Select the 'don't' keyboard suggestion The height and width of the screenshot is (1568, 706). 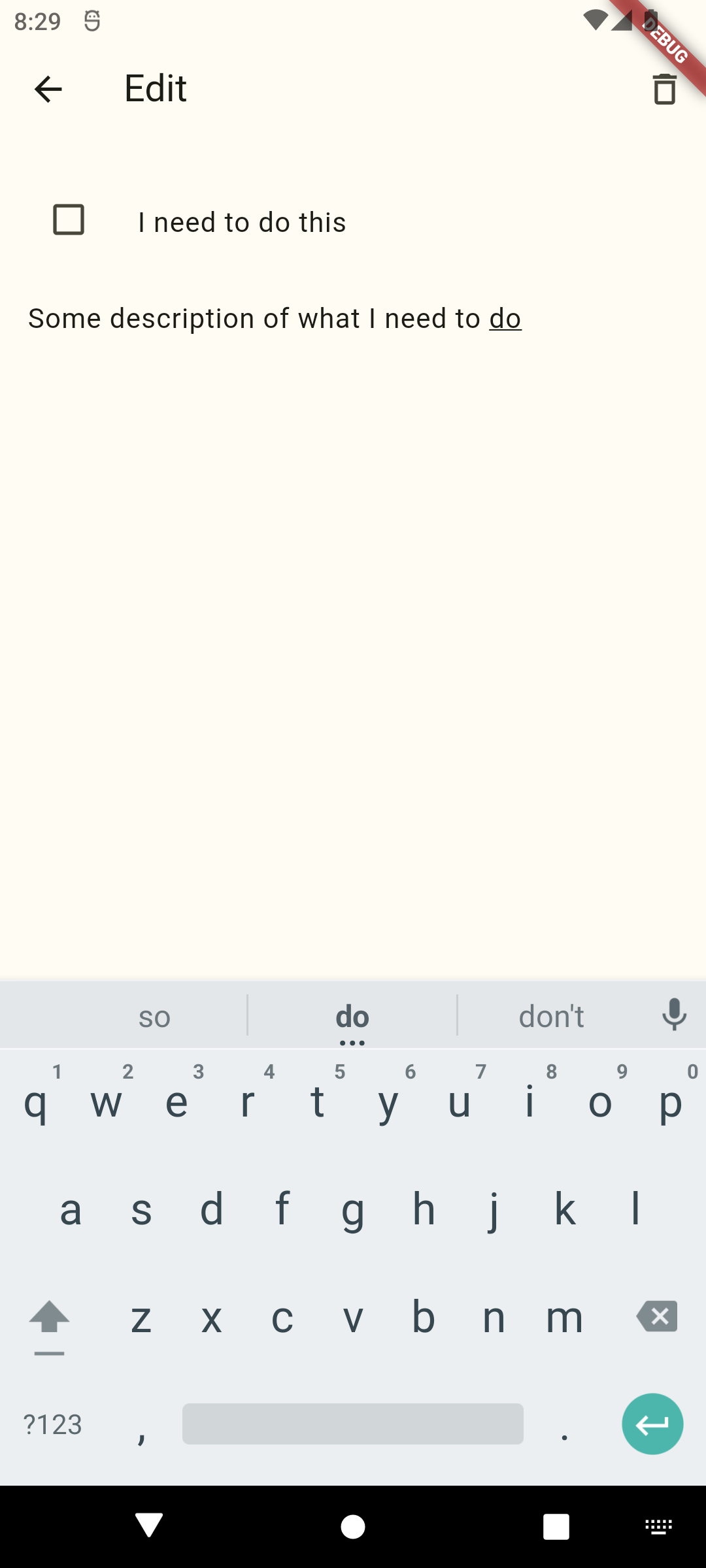[x=551, y=1017]
